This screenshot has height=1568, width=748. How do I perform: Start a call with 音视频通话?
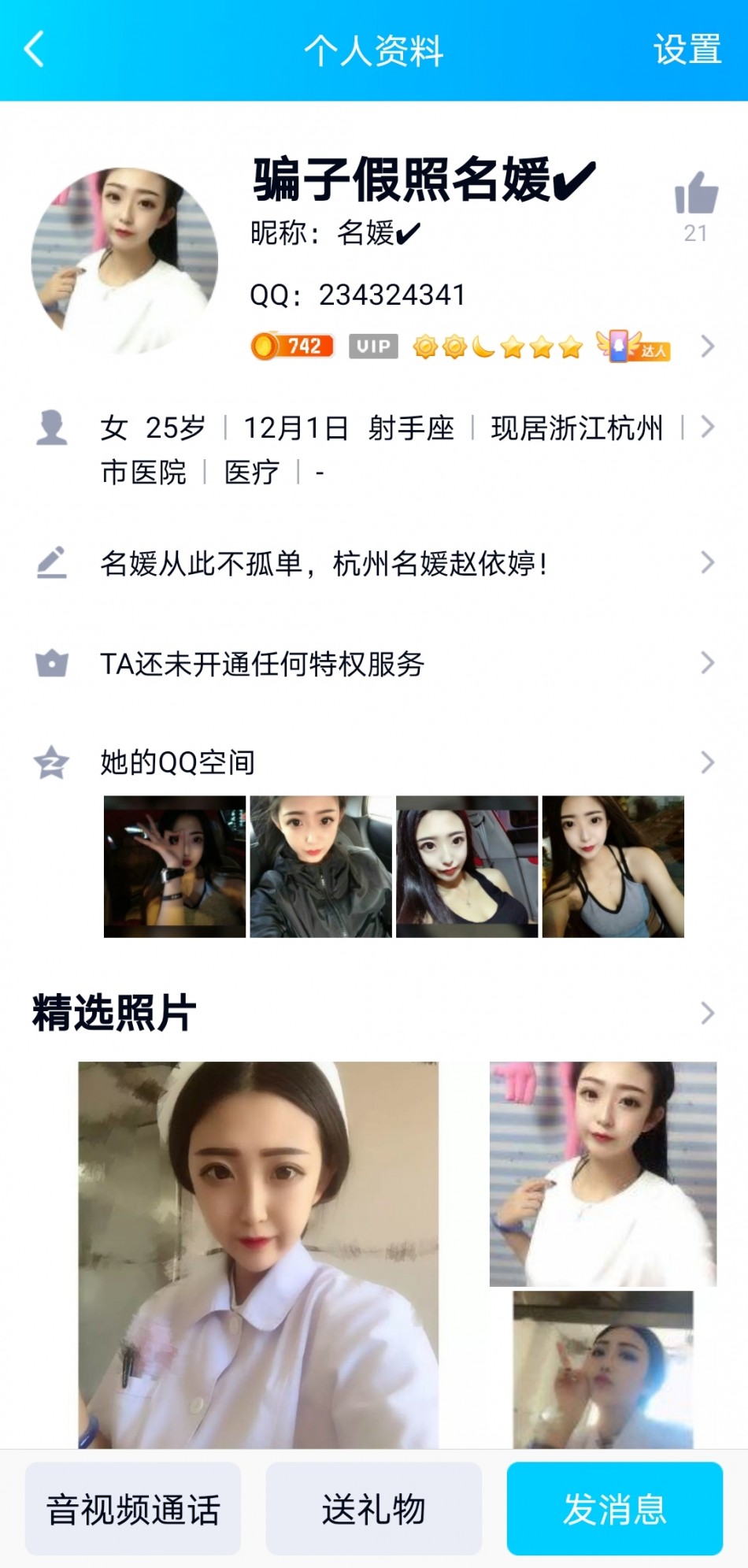tap(133, 1509)
